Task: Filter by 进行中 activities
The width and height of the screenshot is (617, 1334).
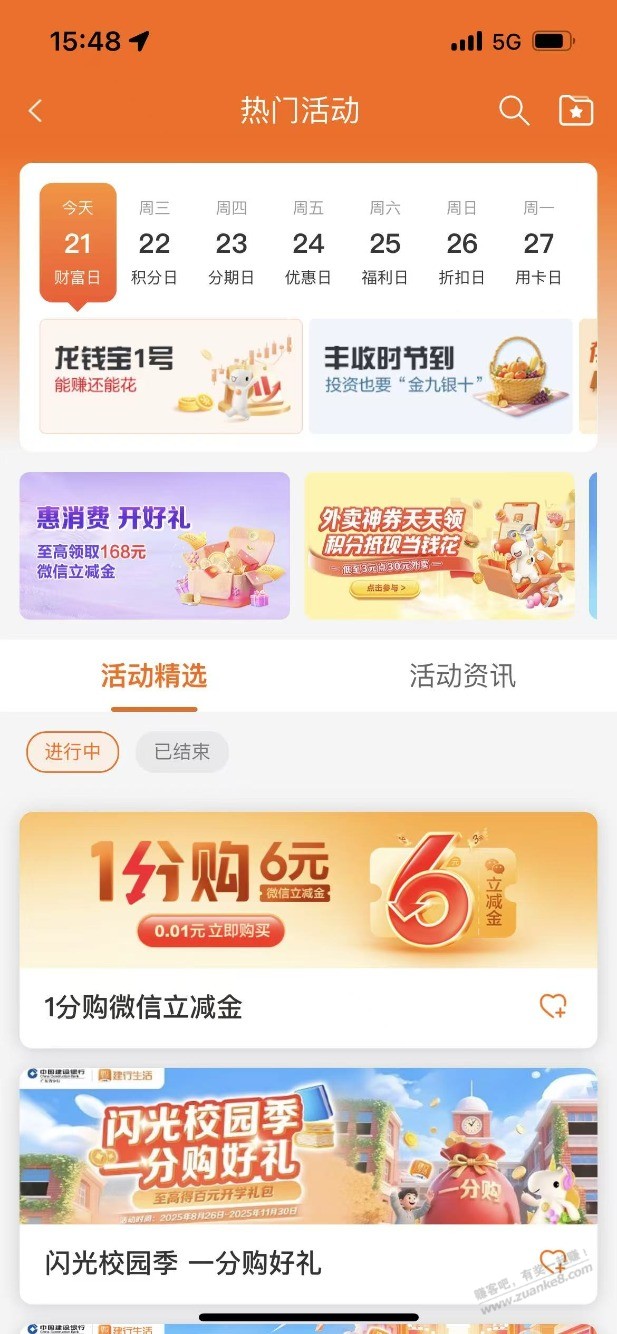Action: tap(72, 752)
